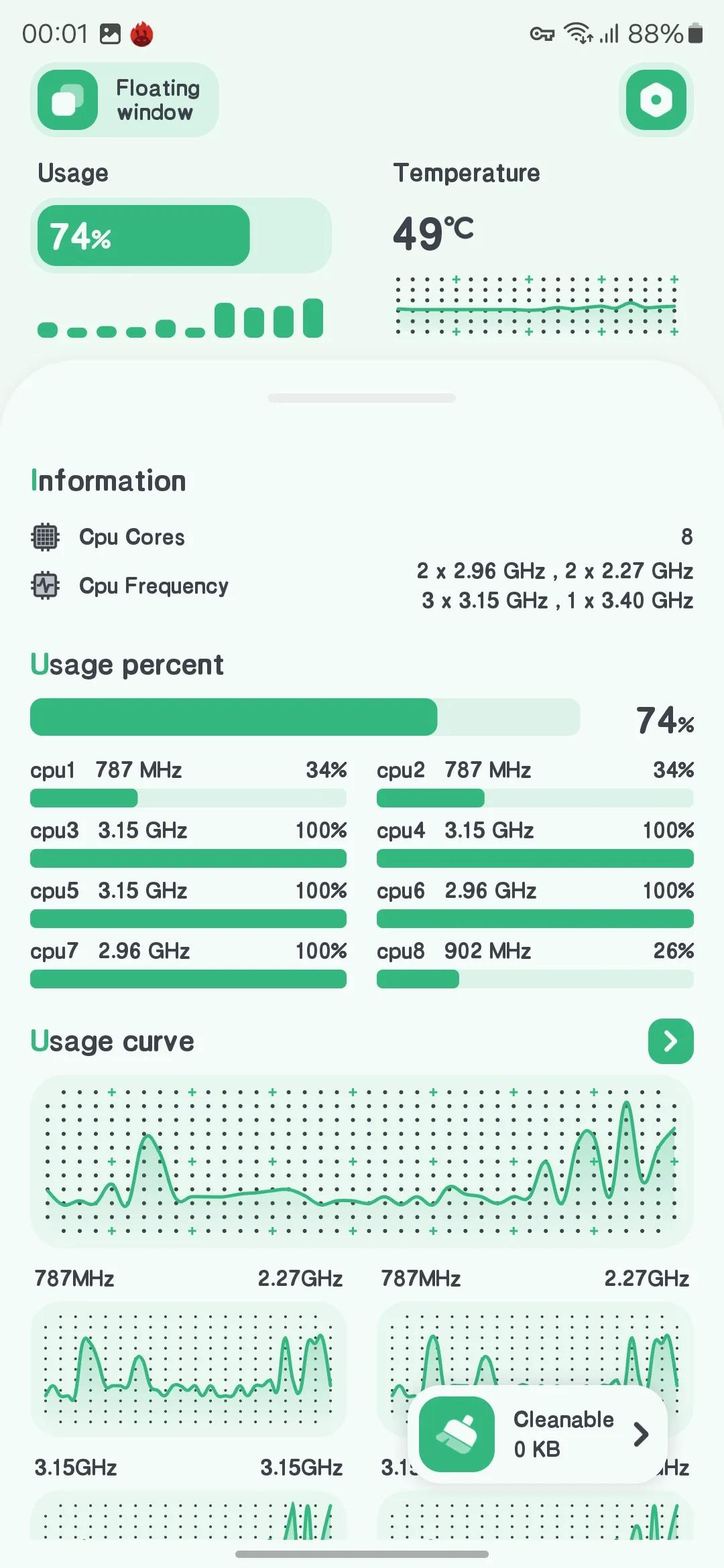The height and width of the screenshot is (1568, 724).
Task: Open the settings hexagon icon
Action: click(656, 100)
